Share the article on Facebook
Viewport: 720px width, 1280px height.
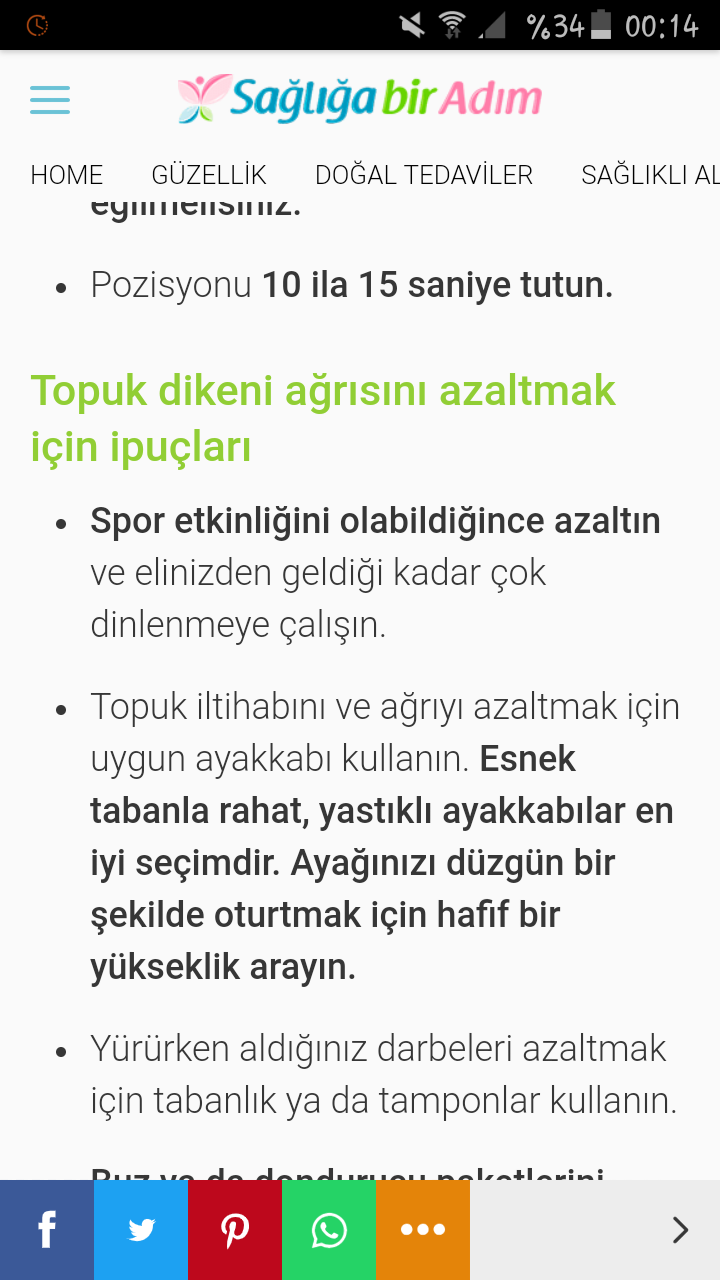(x=47, y=1230)
